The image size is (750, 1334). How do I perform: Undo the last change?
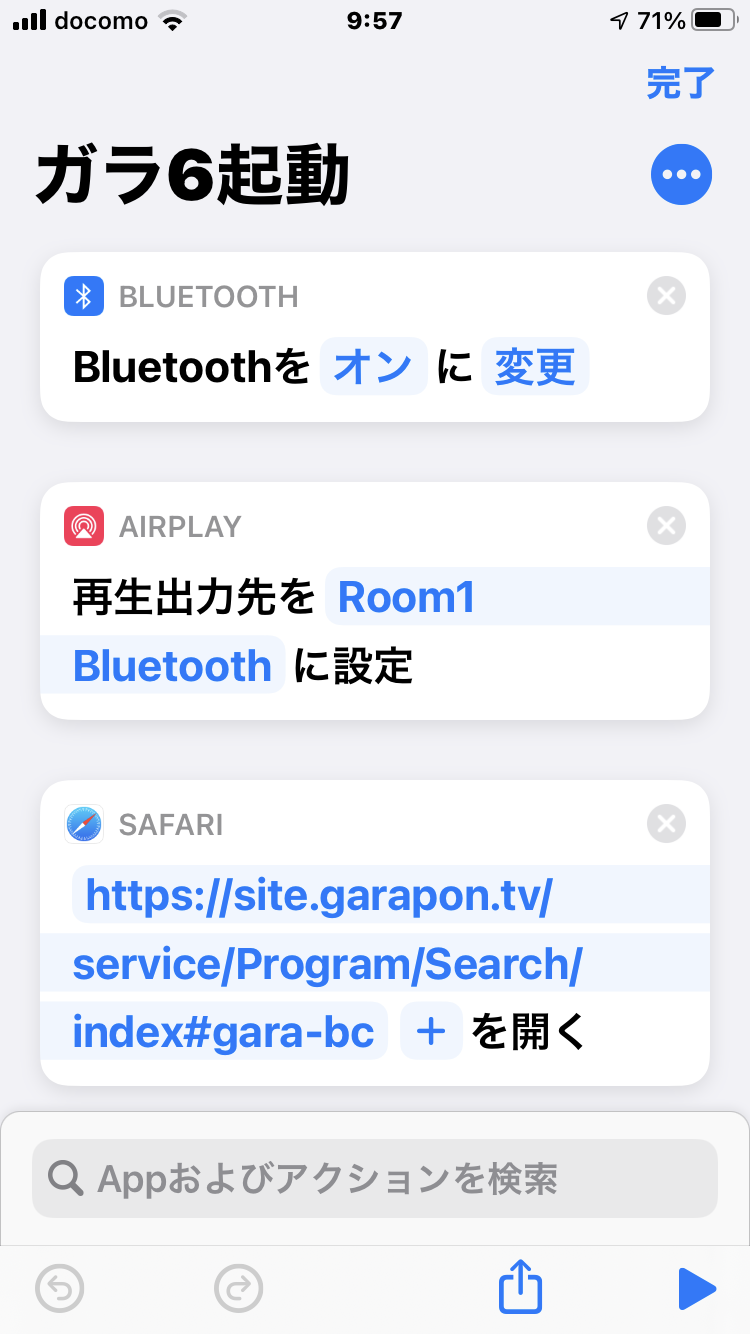coord(60,1288)
